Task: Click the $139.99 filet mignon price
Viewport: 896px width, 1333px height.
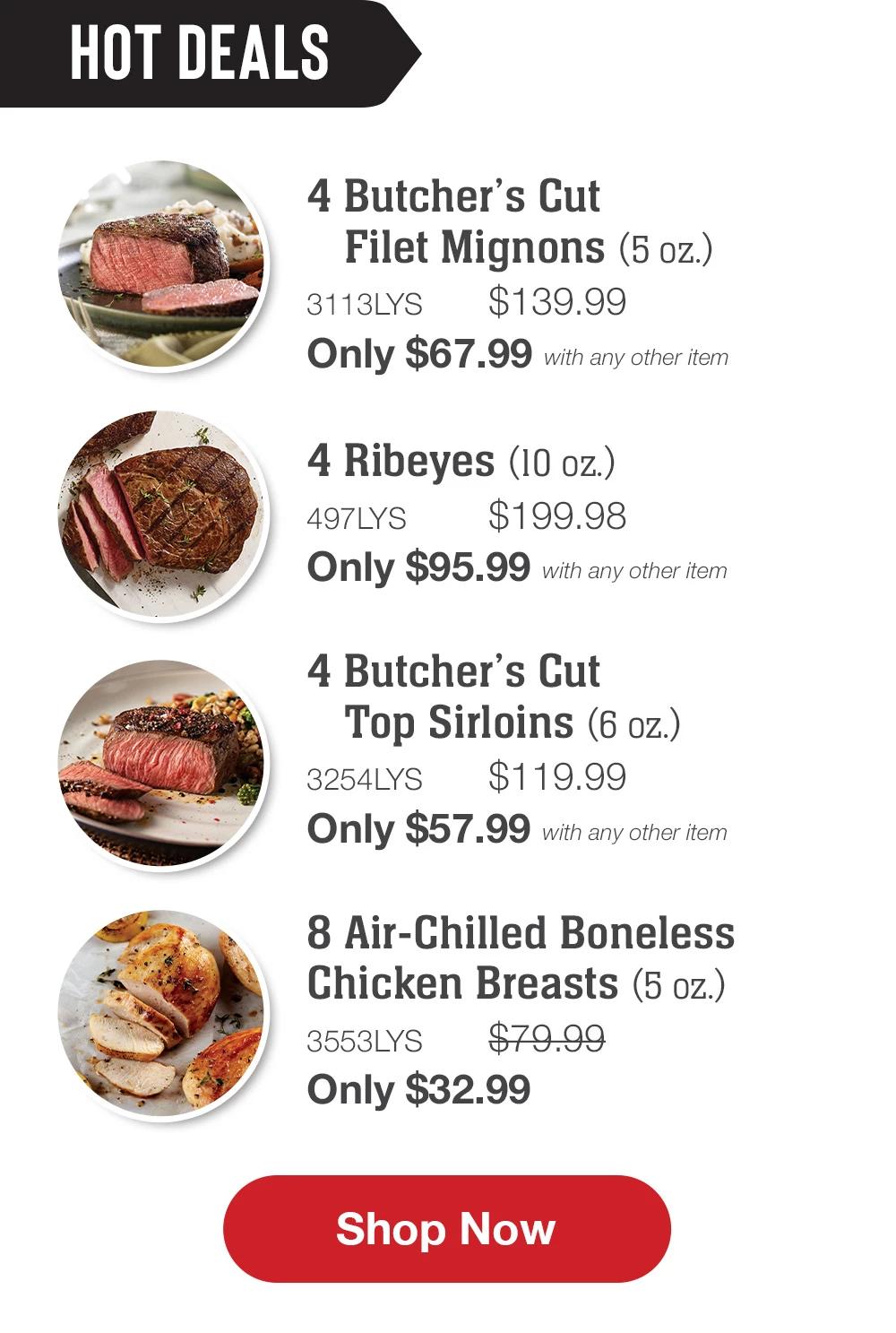Action: click(556, 300)
